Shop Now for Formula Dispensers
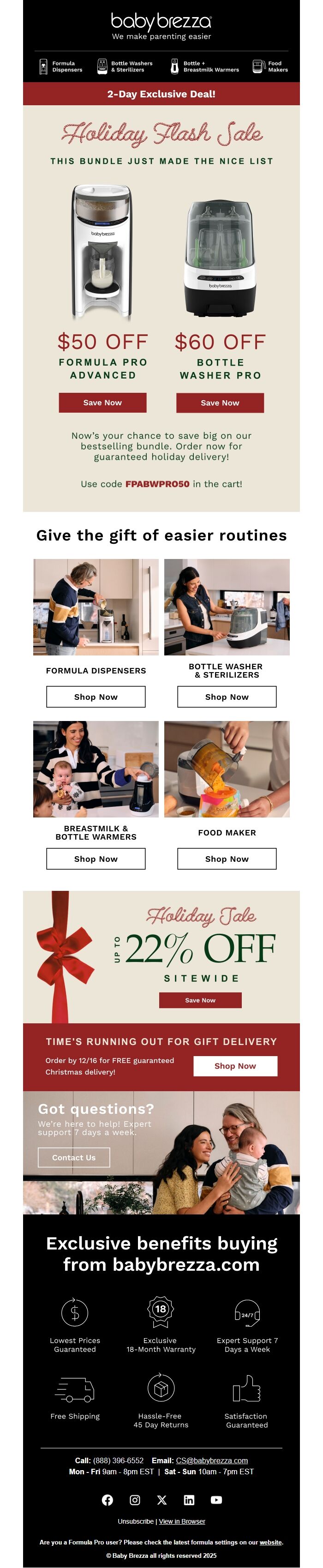Image resolution: width=323 pixels, height=1568 pixels. tap(96, 697)
